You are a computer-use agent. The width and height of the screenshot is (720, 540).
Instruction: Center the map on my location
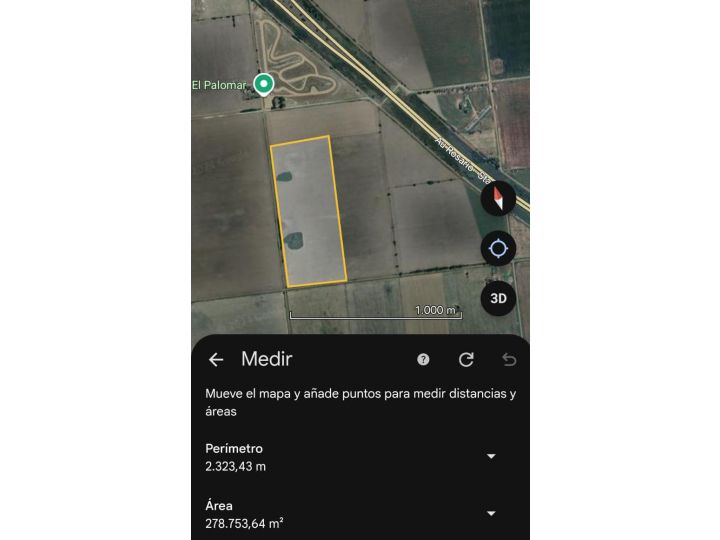coord(498,248)
